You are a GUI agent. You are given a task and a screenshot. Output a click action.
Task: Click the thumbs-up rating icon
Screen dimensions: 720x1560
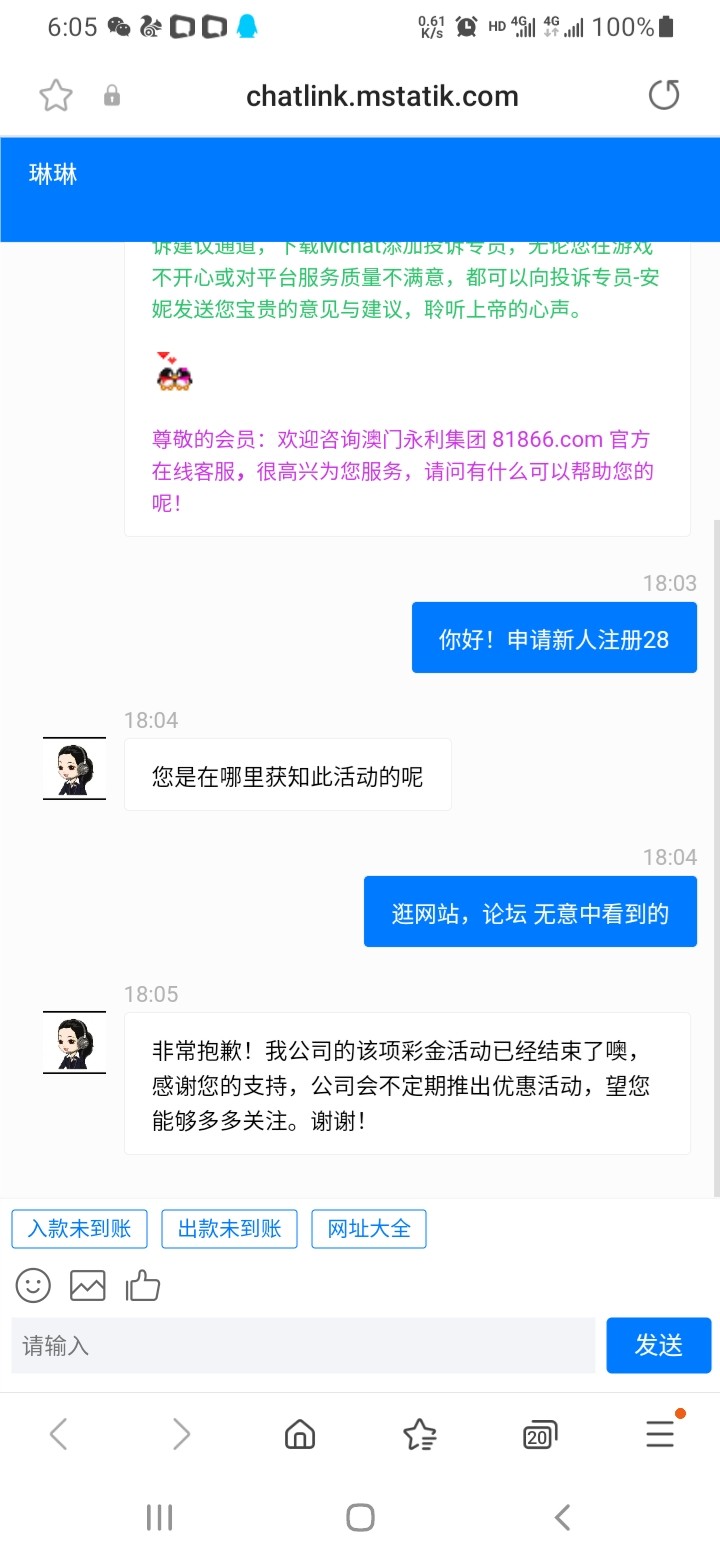coord(142,1285)
